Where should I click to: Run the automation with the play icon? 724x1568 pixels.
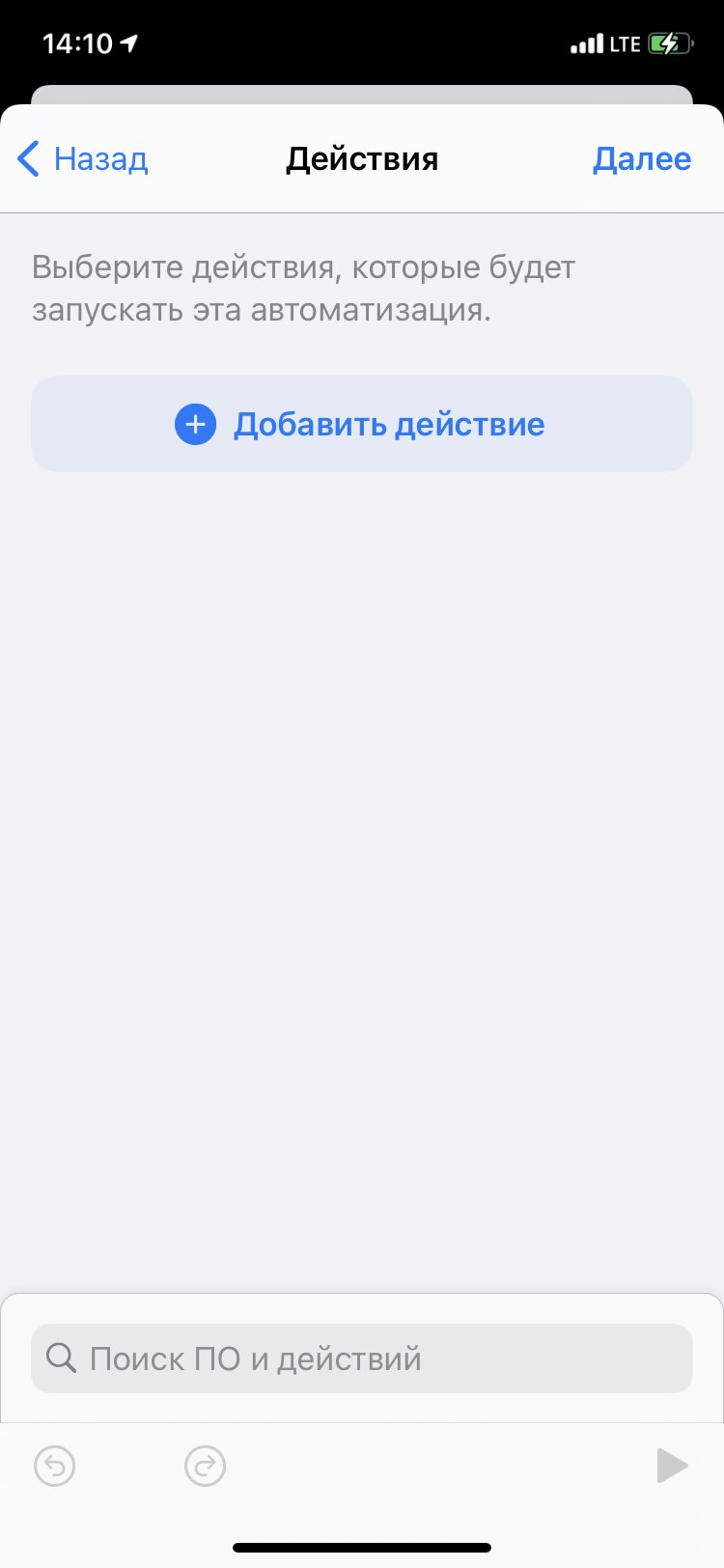click(x=671, y=1466)
